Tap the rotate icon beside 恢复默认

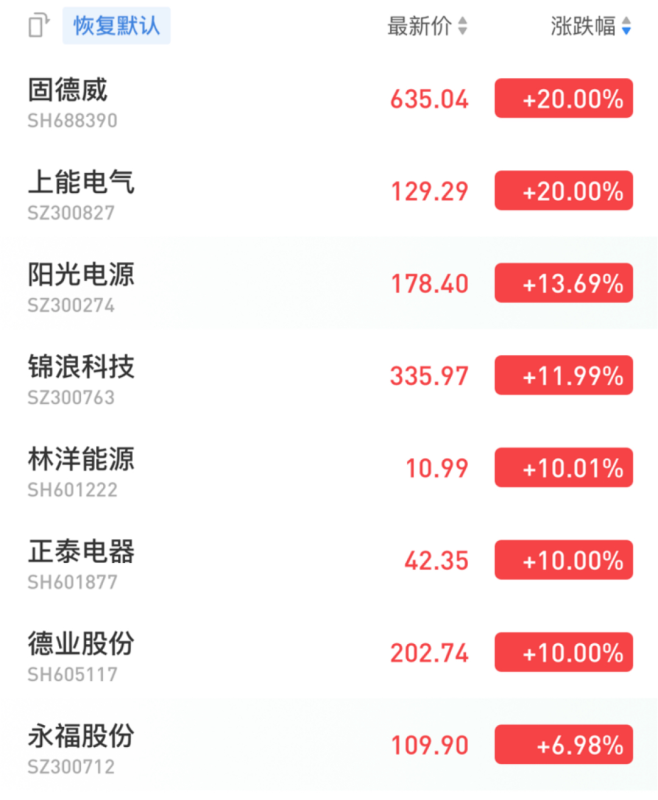(38, 25)
